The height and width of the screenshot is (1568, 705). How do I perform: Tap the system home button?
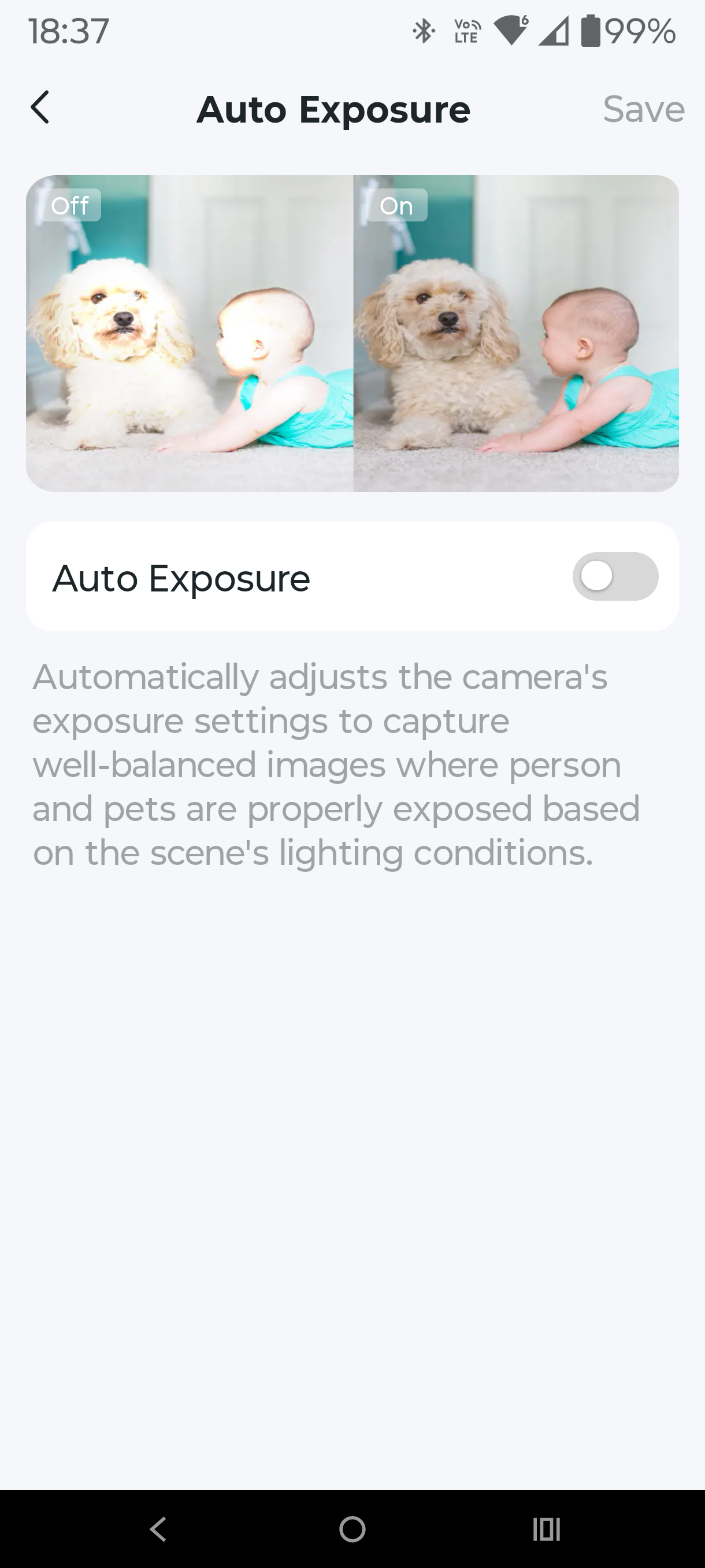(352, 1529)
